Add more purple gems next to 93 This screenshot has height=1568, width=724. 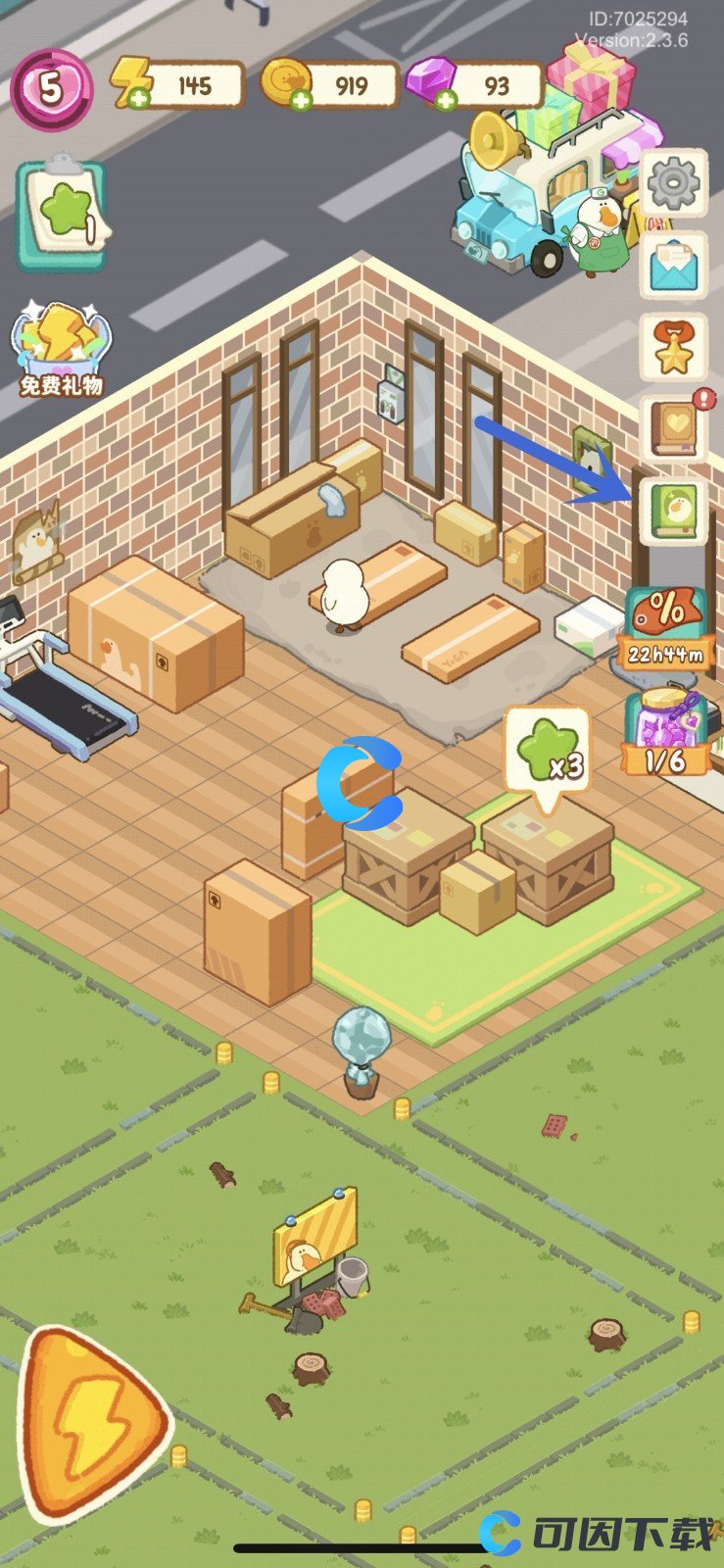[x=447, y=99]
